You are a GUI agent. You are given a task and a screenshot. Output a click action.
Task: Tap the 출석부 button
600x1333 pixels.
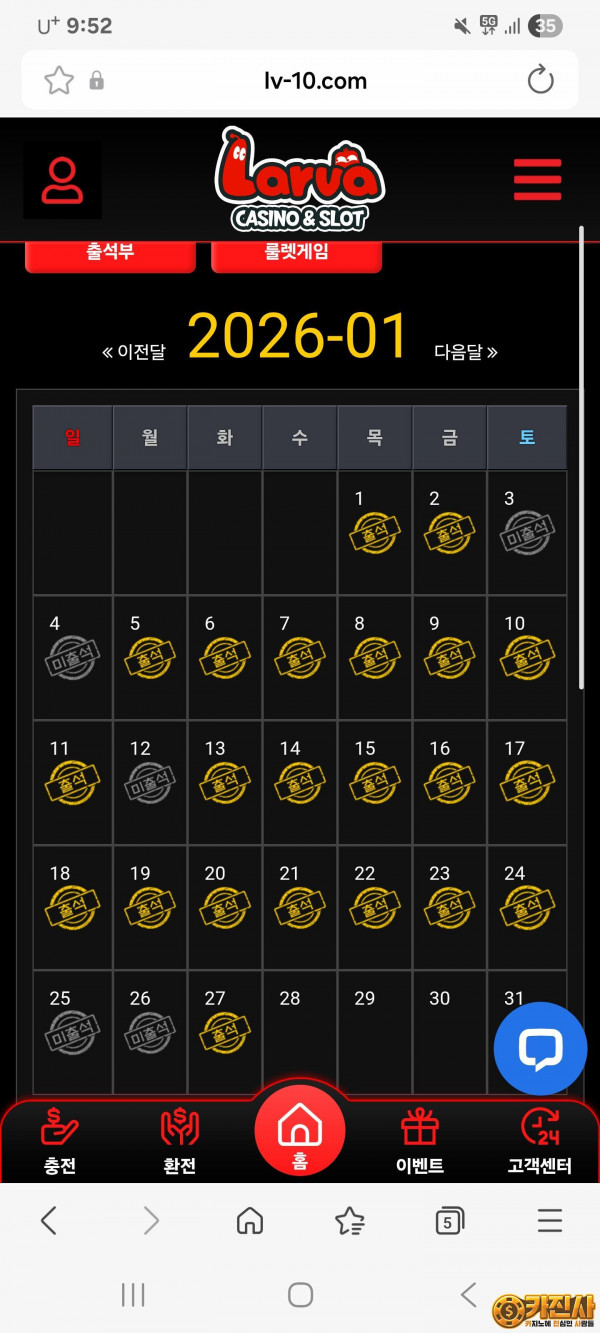[x=110, y=253]
